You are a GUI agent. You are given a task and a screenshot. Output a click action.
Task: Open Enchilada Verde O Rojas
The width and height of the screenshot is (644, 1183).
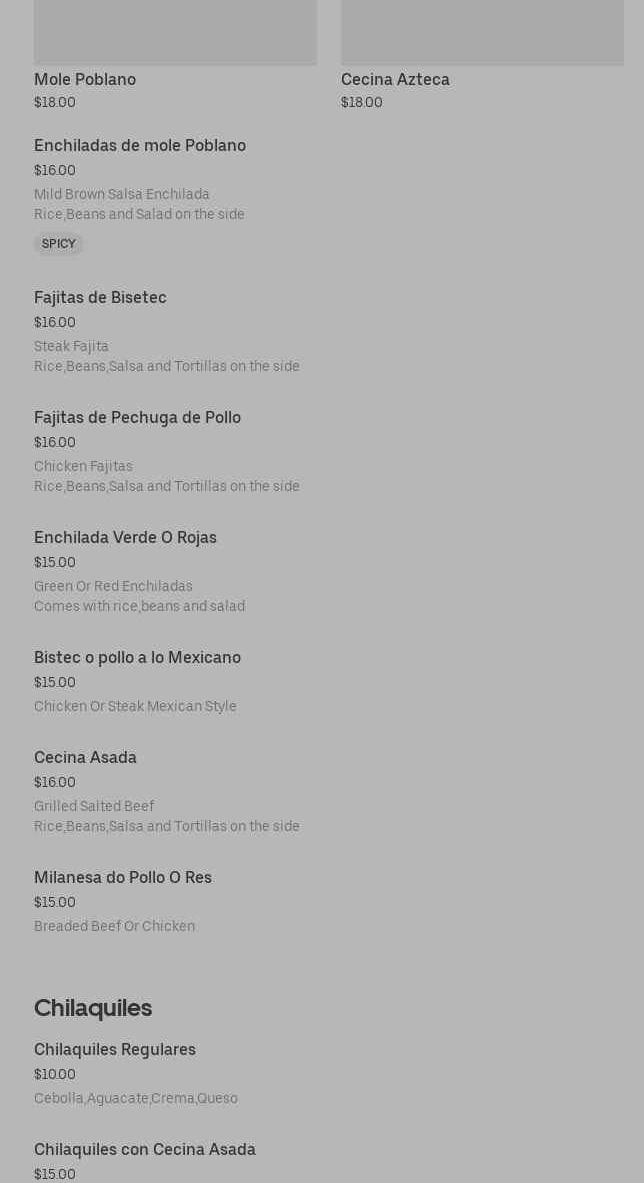coord(125,538)
